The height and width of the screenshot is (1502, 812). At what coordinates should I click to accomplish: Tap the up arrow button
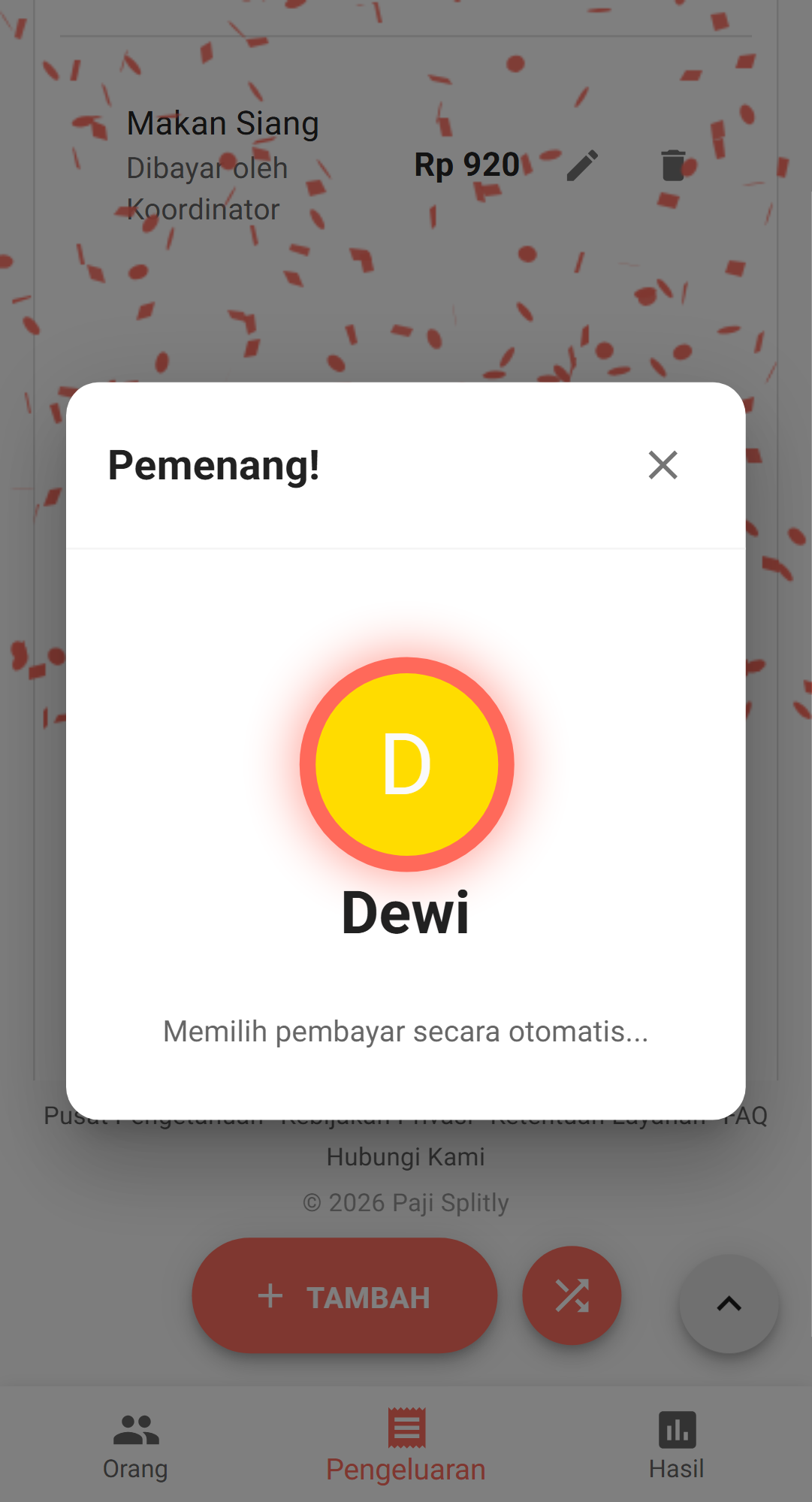point(729,1304)
